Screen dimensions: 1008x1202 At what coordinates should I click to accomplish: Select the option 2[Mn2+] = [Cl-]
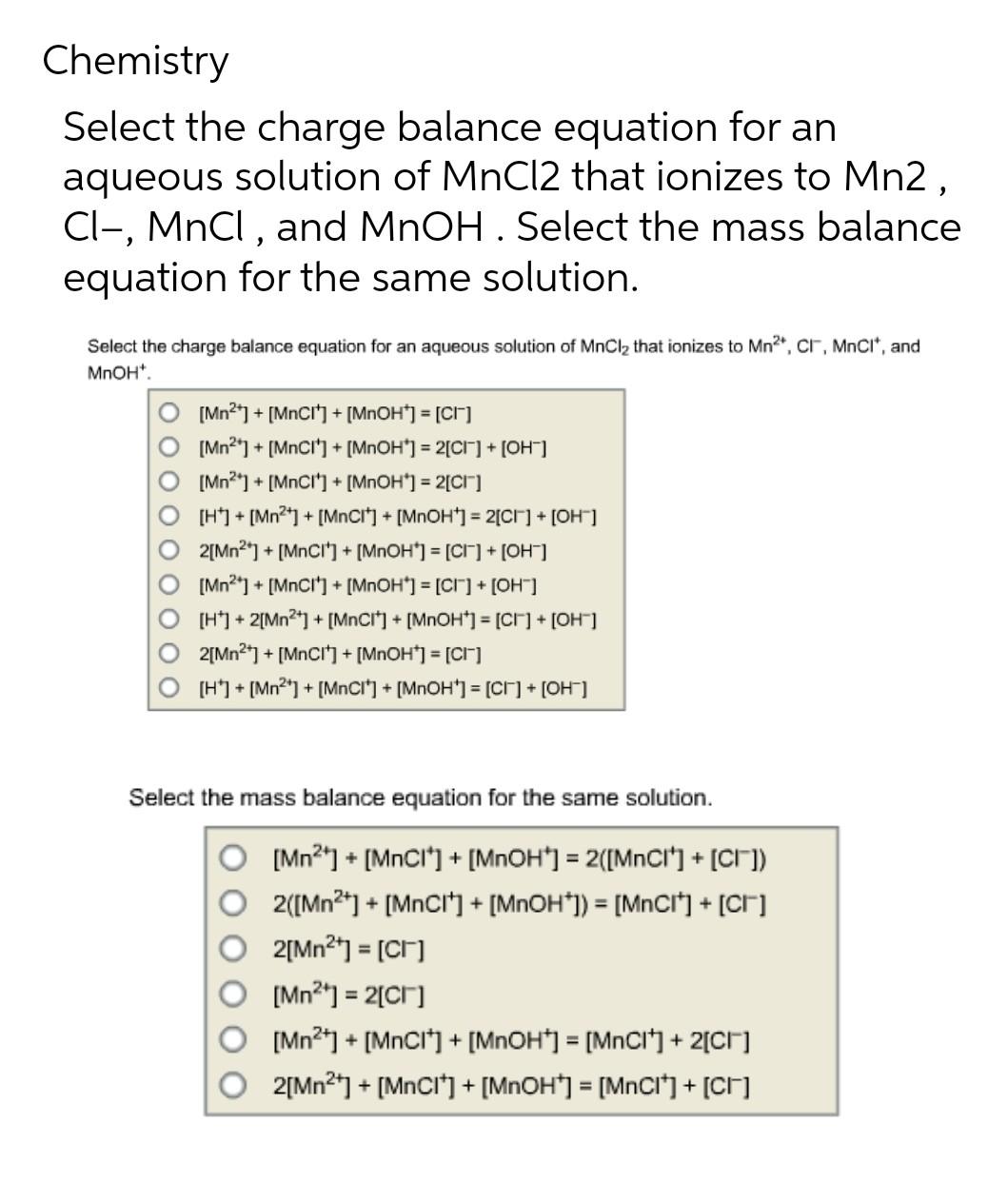[234, 946]
